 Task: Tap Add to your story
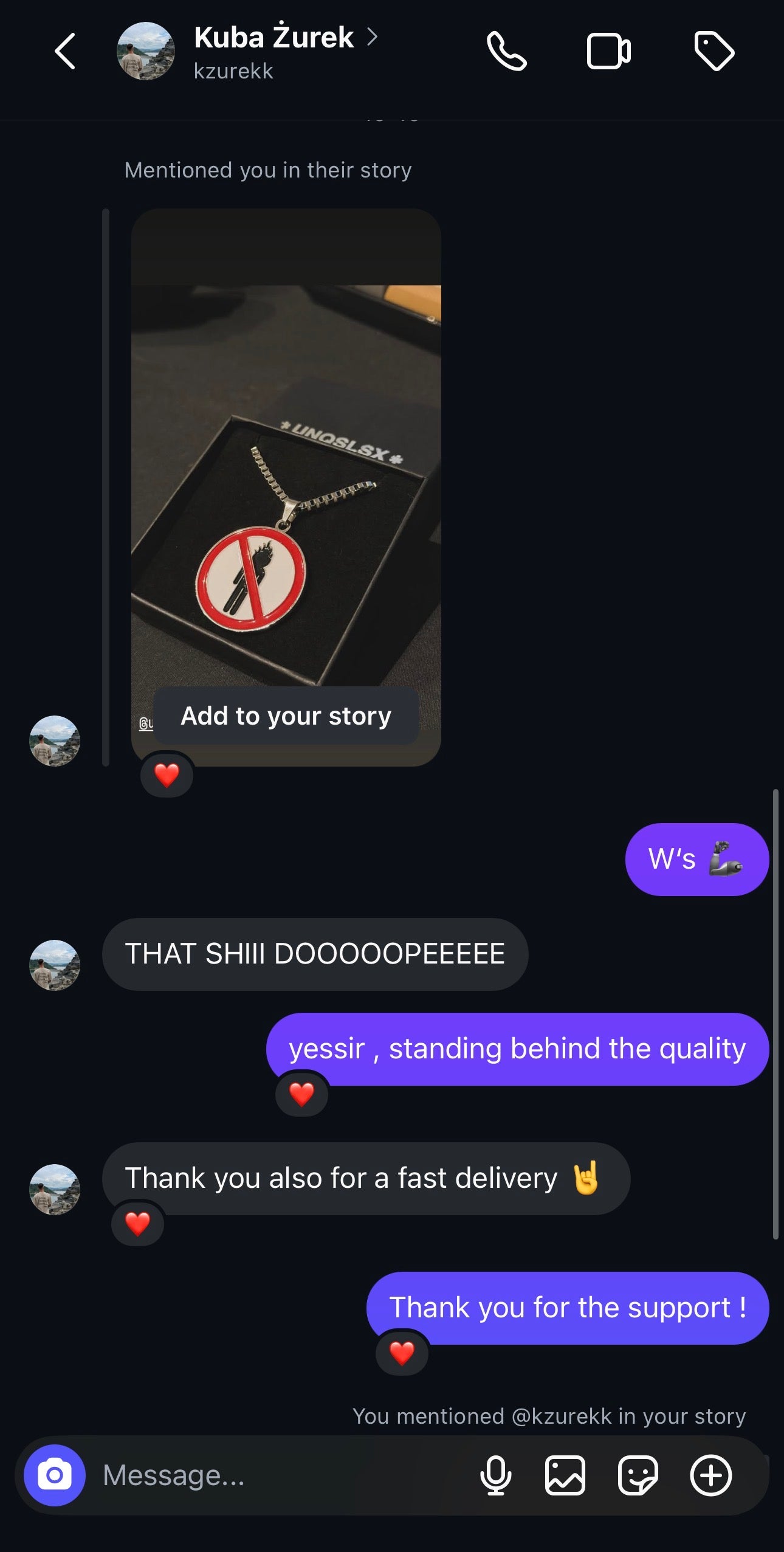click(x=286, y=716)
